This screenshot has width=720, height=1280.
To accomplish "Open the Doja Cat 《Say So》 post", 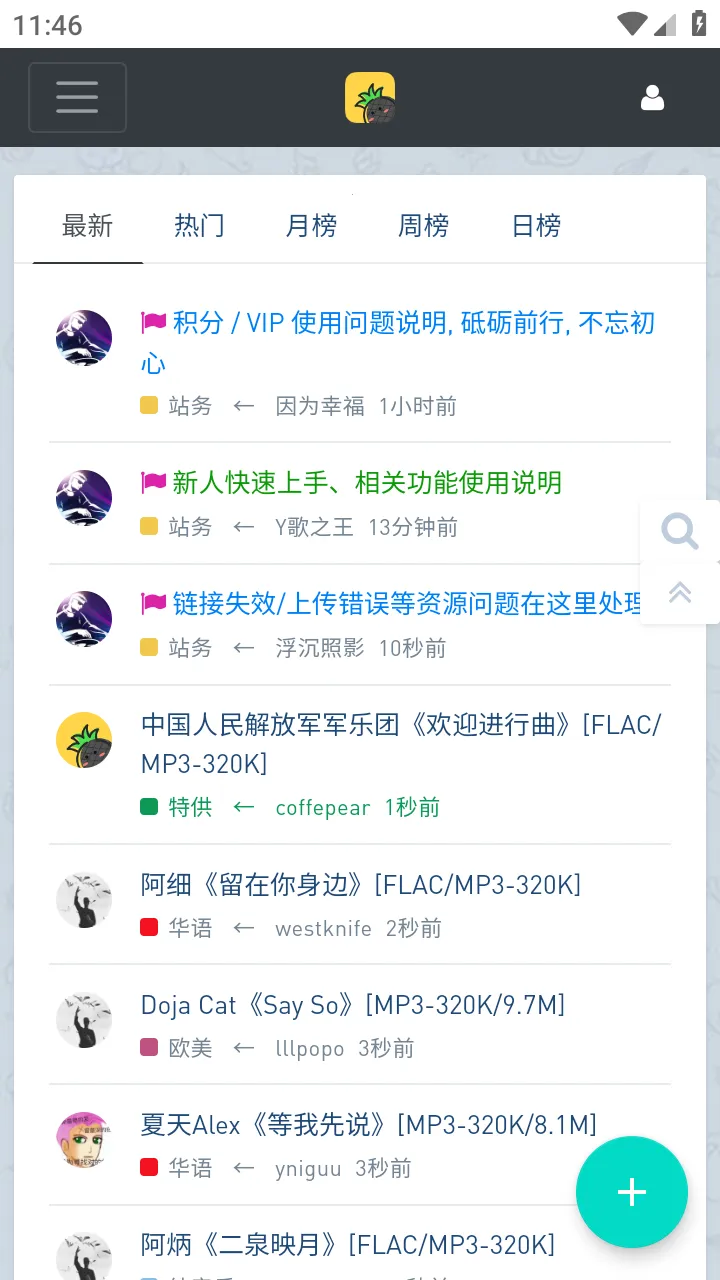I will tap(352, 1004).
